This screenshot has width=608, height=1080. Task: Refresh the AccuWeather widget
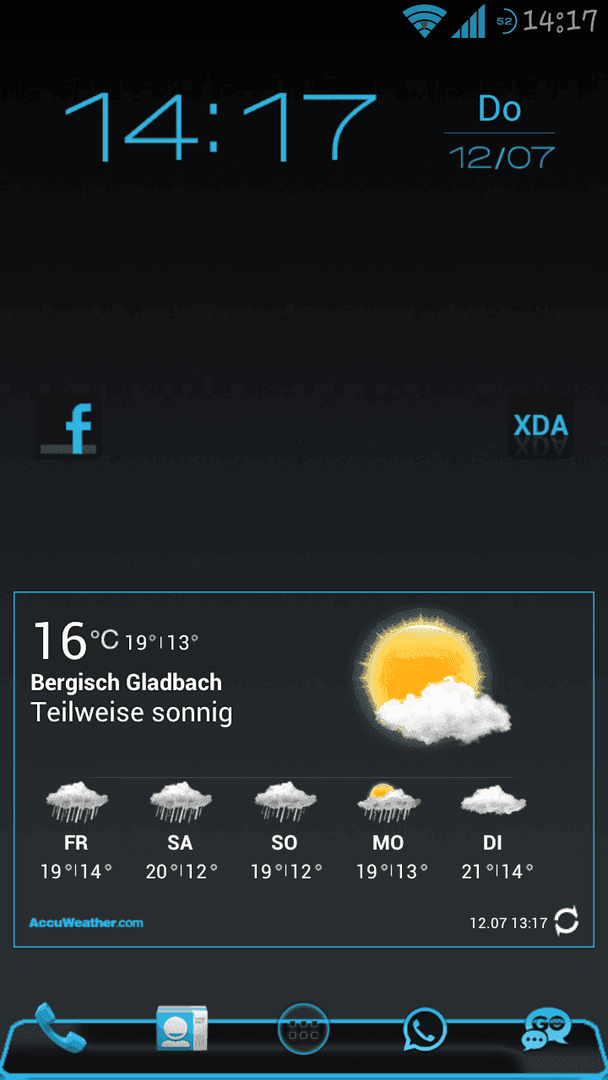point(566,921)
